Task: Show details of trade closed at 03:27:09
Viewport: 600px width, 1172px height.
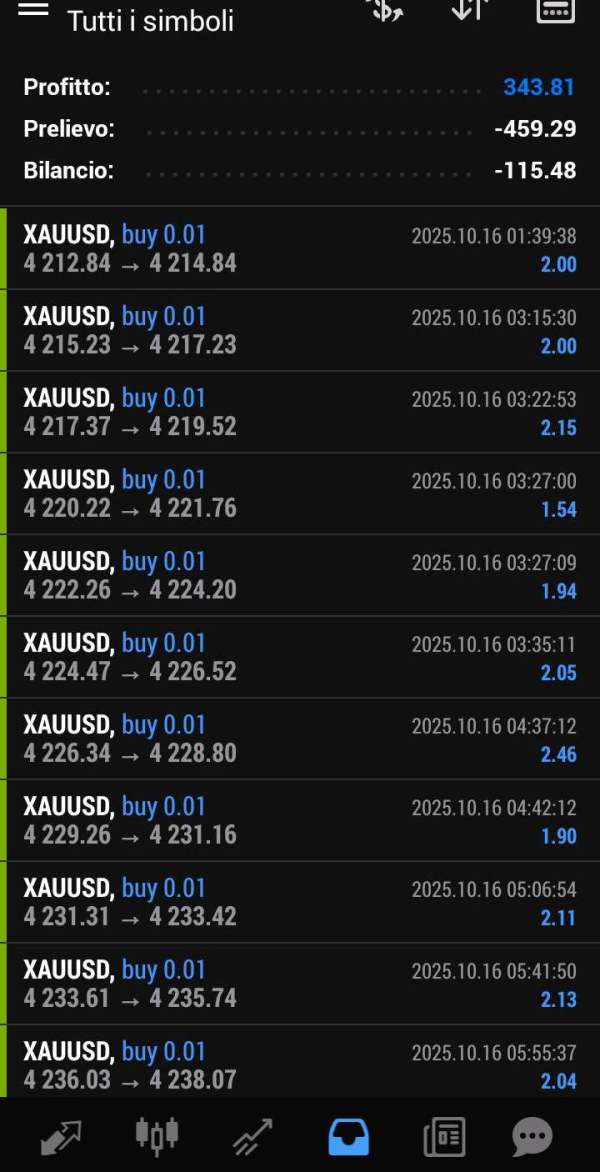Action: tap(300, 576)
